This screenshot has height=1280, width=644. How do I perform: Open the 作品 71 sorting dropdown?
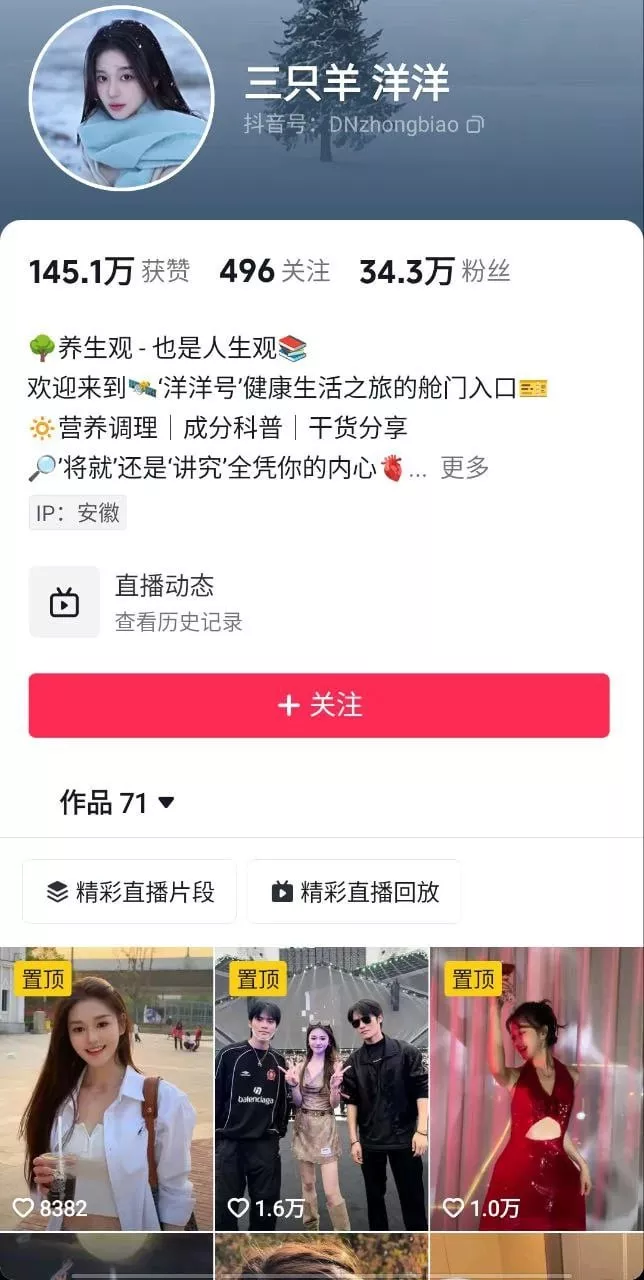(x=117, y=802)
